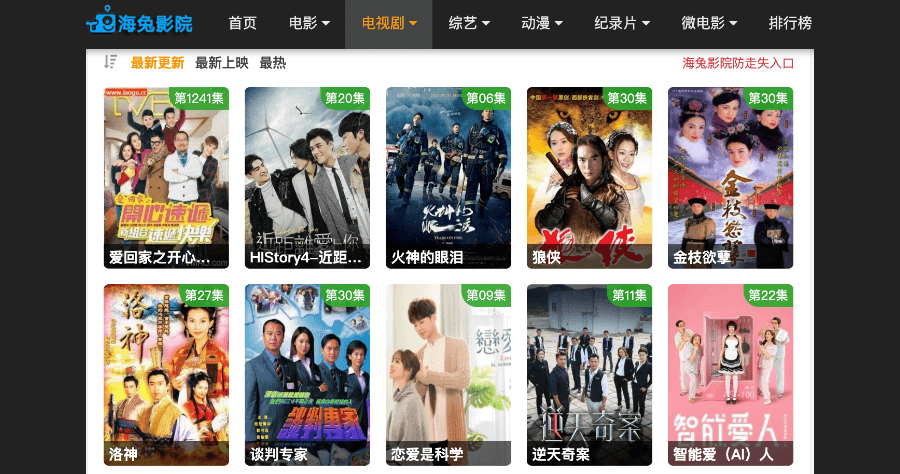This screenshot has width=900, height=474.
Task: Expand the 电影 dropdown menu
Action: (309, 23)
